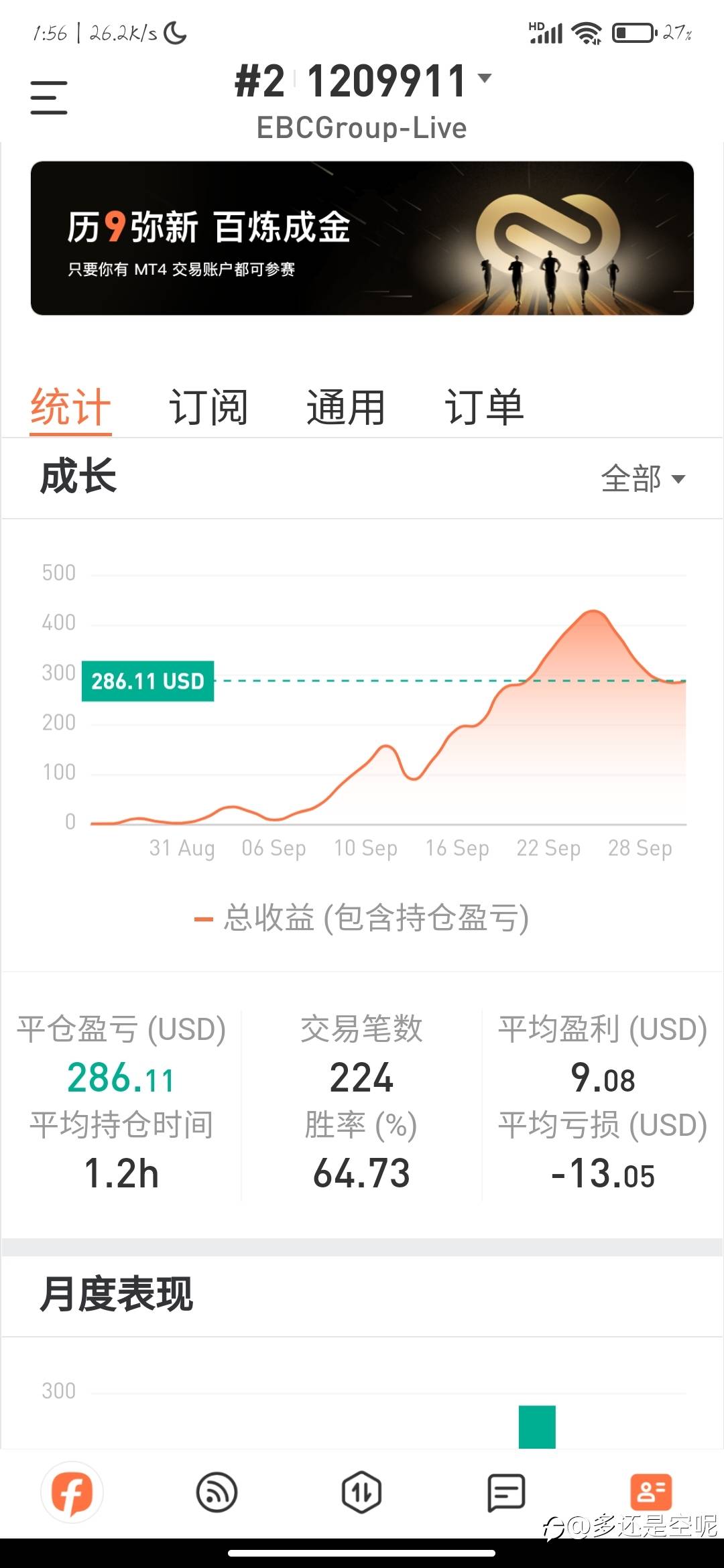Open the signal feed tab in bottom bar
The height and width of the screenshot is (1568, 724).
point(217,1492)
